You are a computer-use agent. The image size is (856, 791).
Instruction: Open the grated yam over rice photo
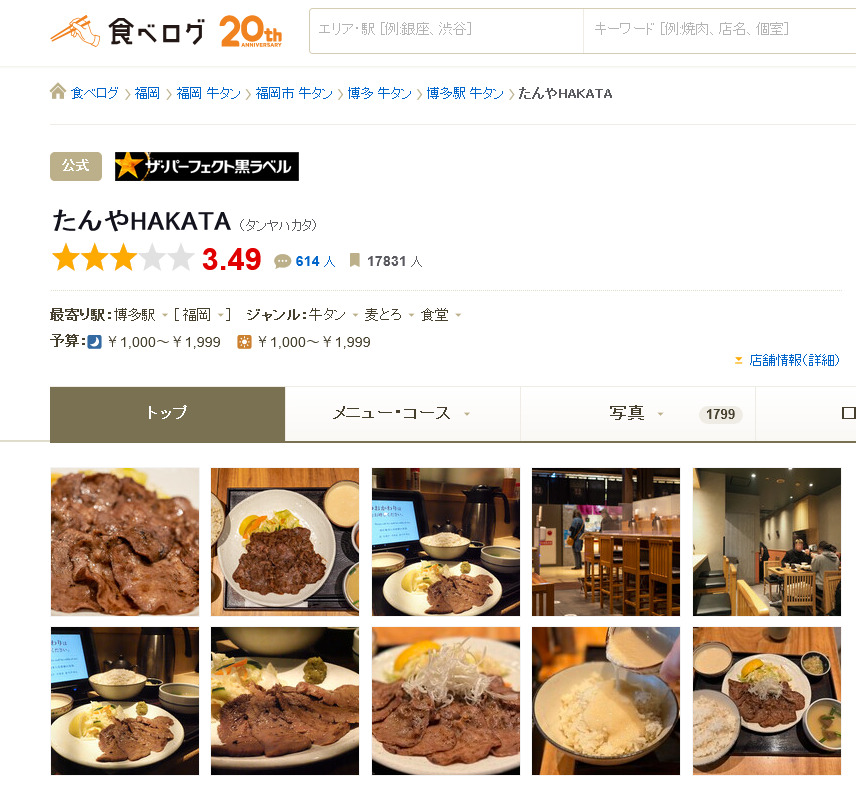point(605,700)
